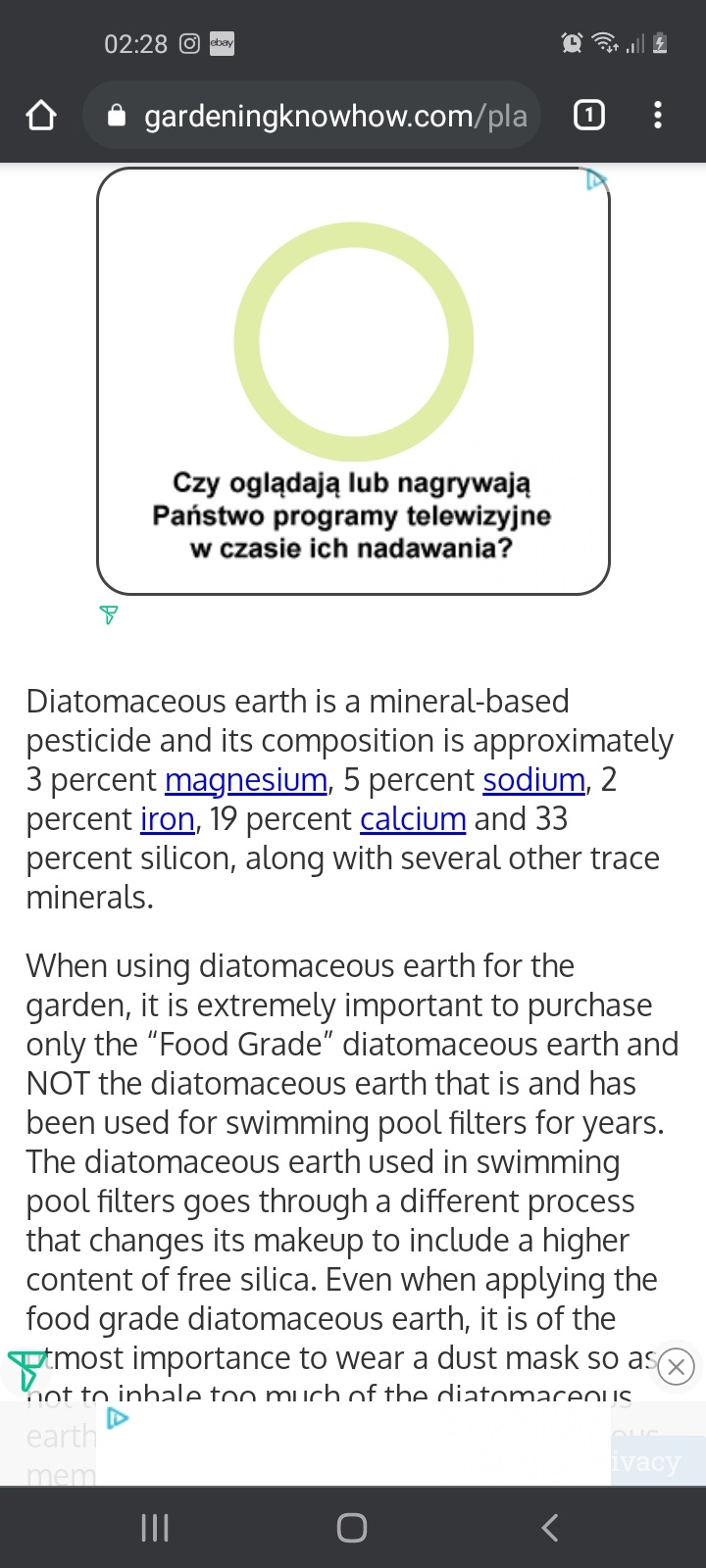Go to the browser home page
The height and width of the screenshot is (1568, 706).
pyautogui.click(x=41, y=116)
